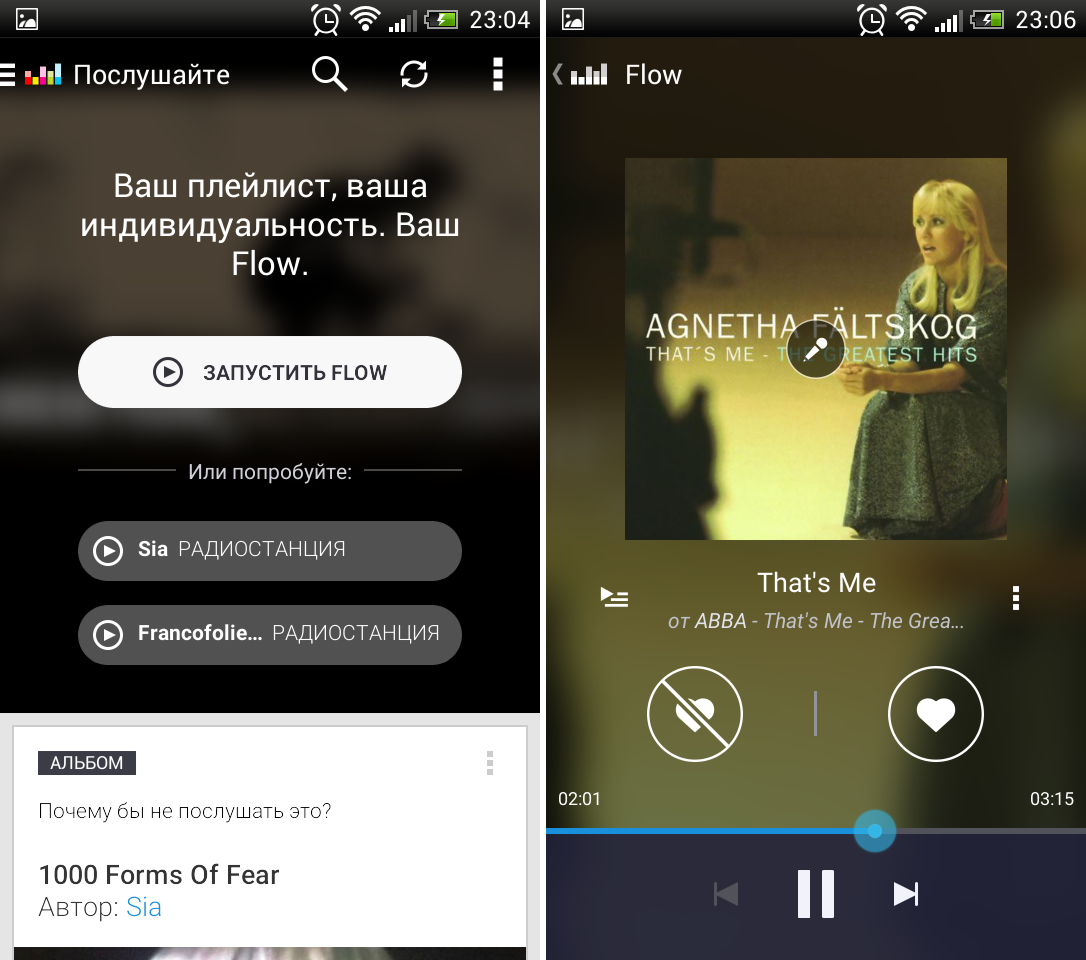Dislike this track with crossed heart

tap(695, 714)
